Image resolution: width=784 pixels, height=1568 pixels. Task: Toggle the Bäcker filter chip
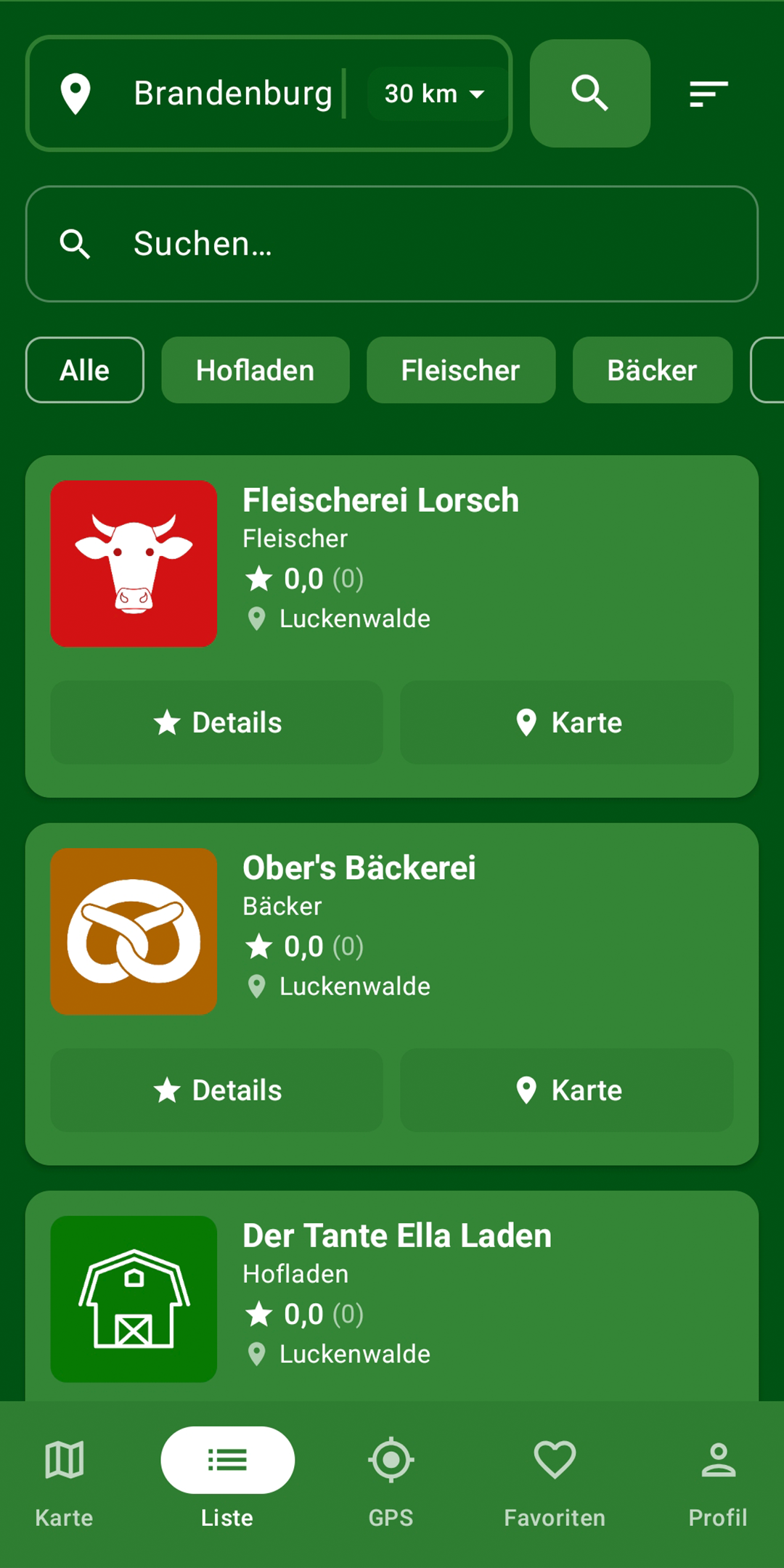(x=651, y=370)
